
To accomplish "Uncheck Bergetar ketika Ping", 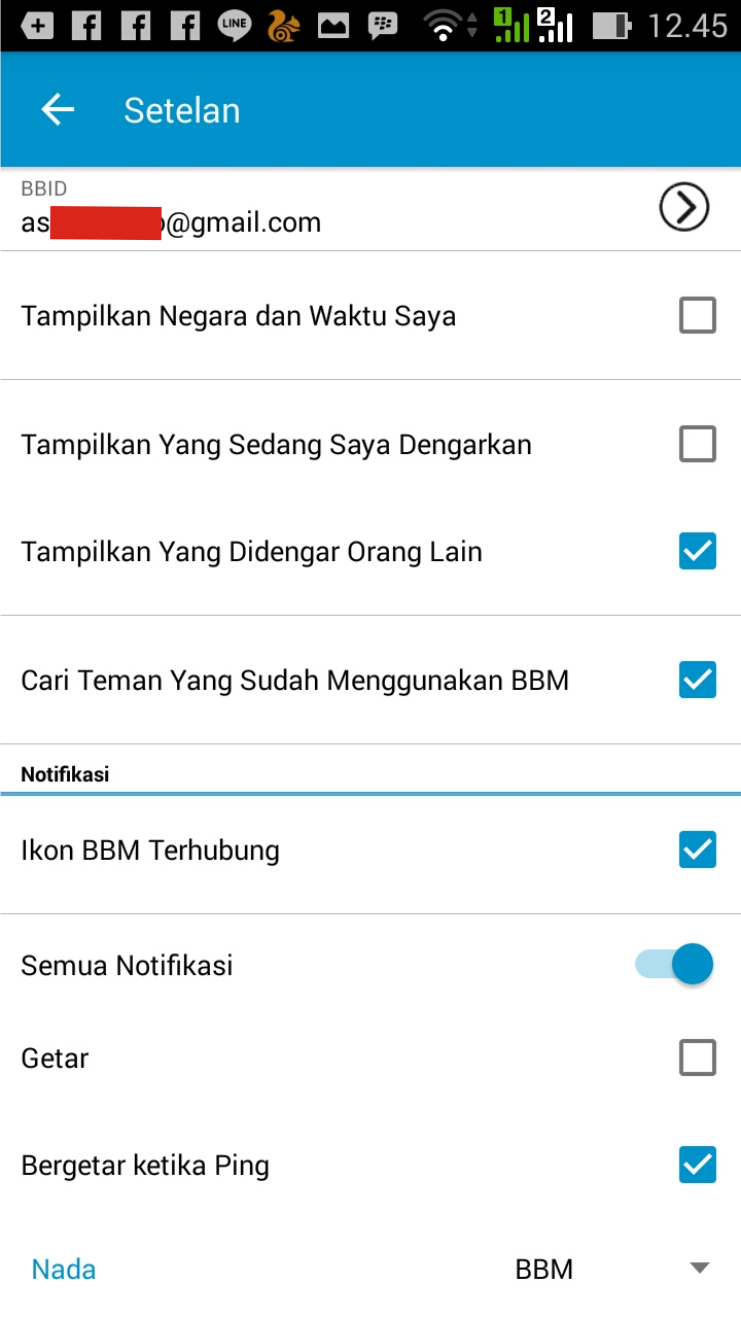I will [x=697, y=1165].
